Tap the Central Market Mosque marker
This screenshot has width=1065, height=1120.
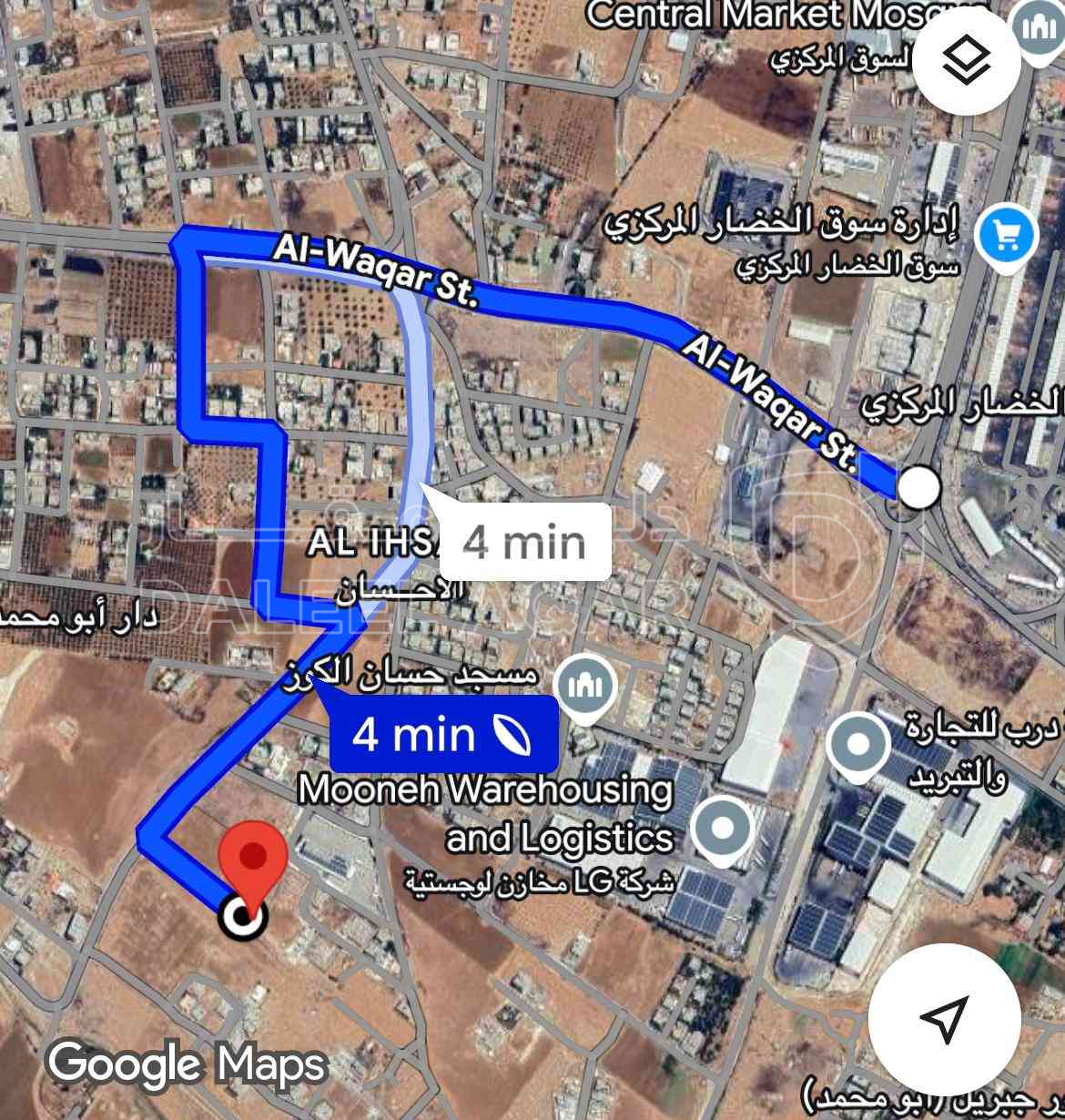1039,27
